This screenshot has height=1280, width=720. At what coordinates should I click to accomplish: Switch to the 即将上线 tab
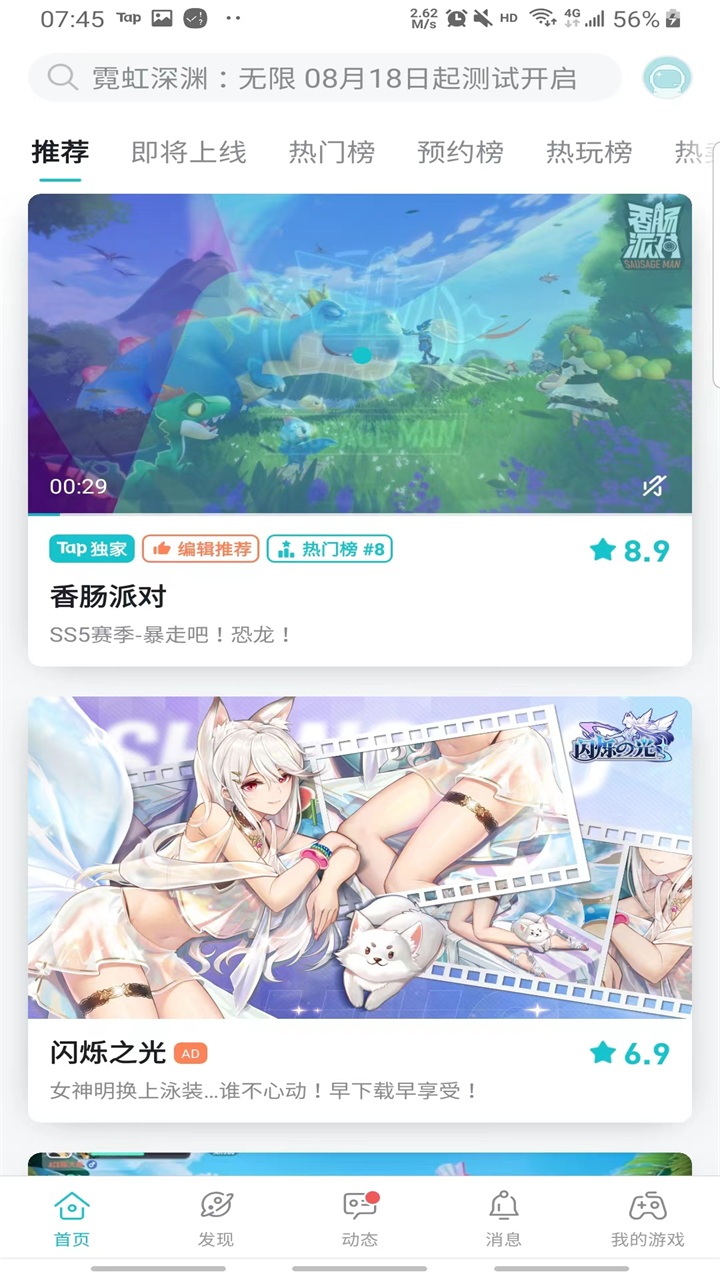[188, 152]
